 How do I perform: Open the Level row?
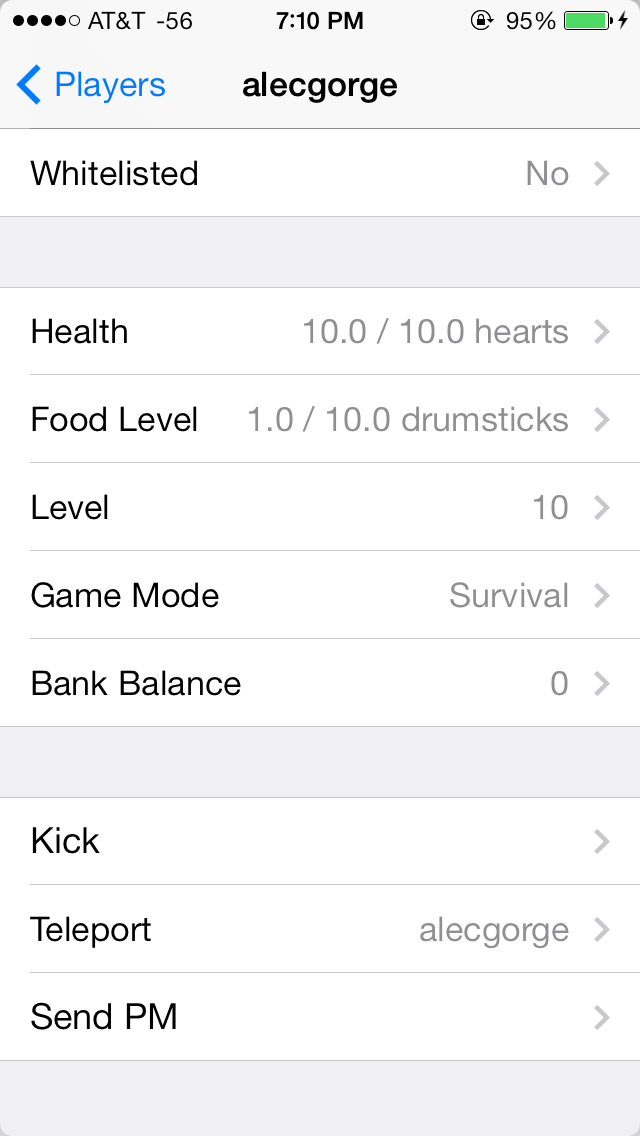tap(320, 508)
